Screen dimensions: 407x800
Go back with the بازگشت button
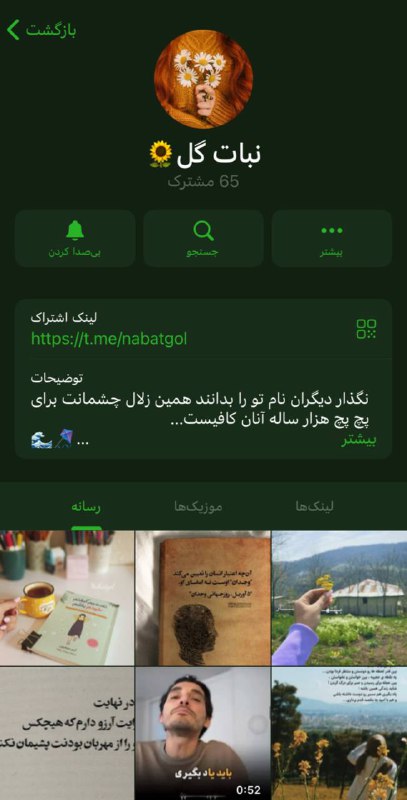[42, 30]
